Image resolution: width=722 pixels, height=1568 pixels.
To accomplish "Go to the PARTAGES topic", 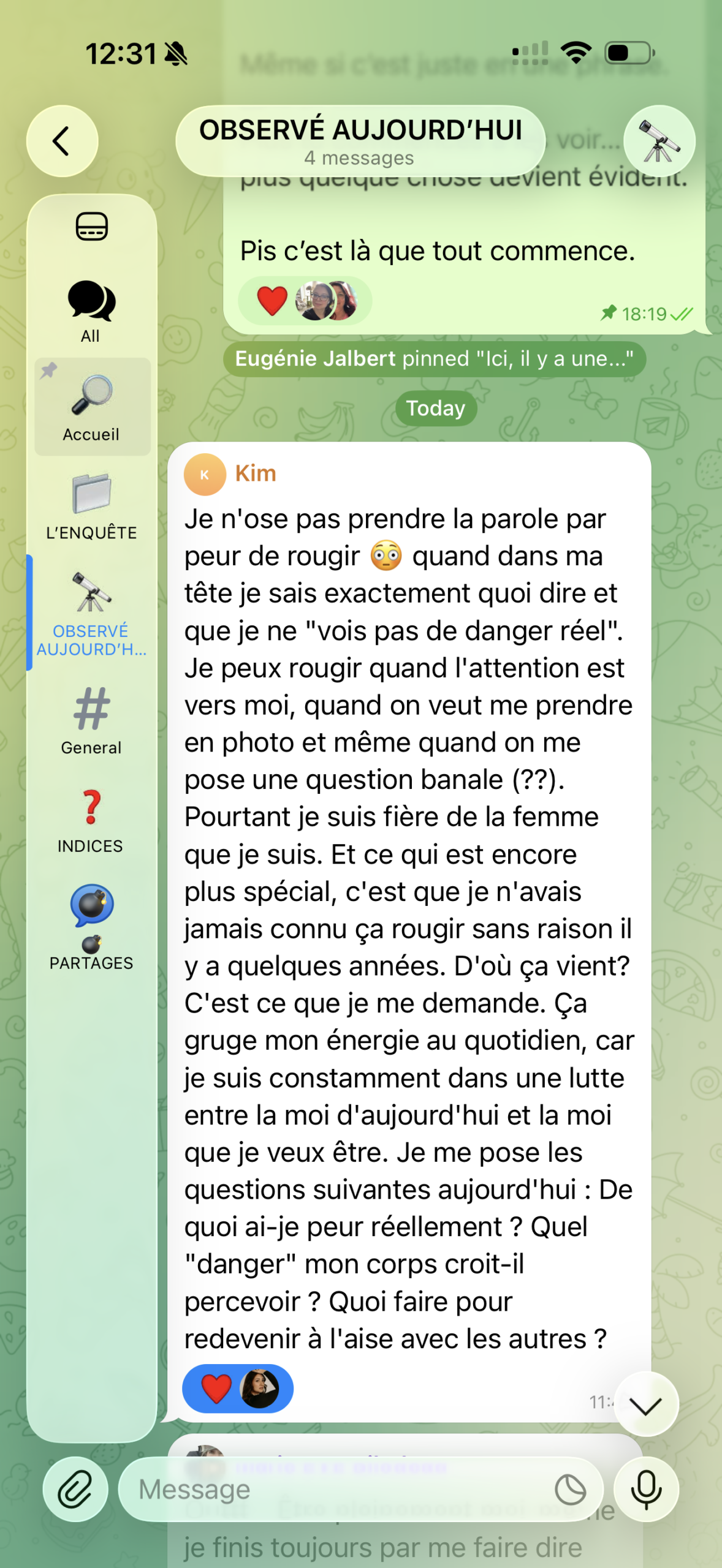I will 92,927.
